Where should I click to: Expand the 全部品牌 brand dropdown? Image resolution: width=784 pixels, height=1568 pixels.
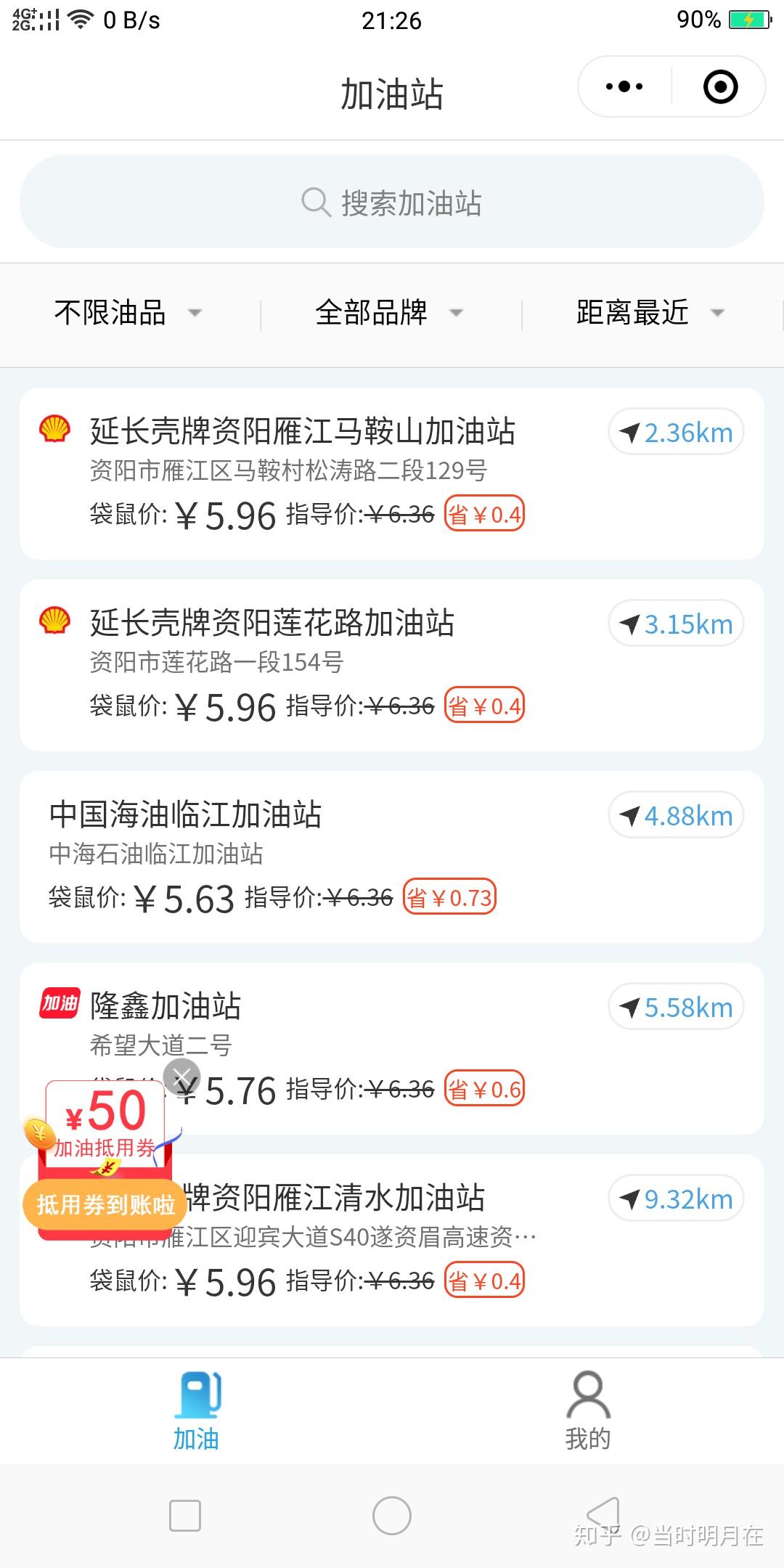(389, 313)
